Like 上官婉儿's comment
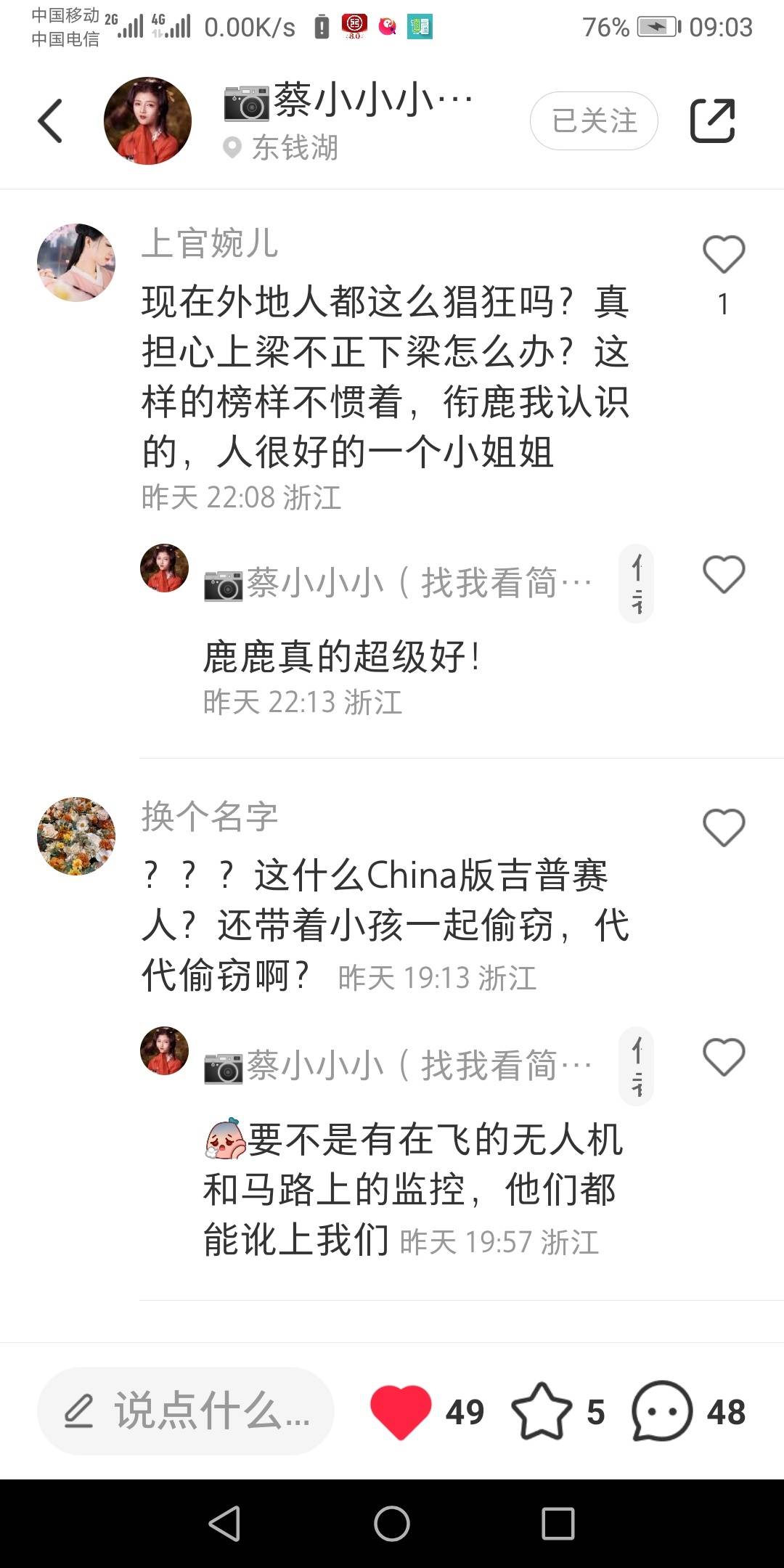 tap(724, 255)
